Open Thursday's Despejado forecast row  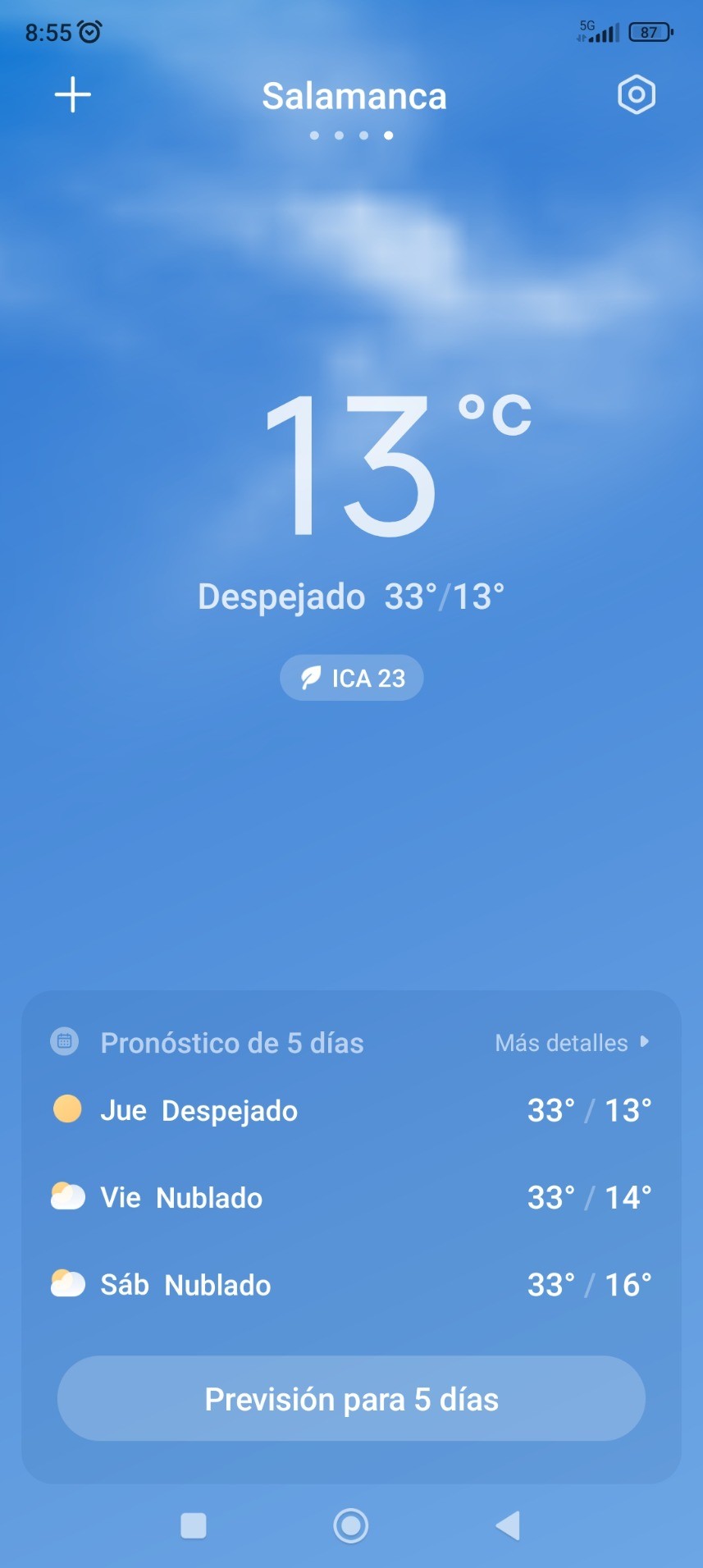pyautogui.click(x=351, y=1110)
